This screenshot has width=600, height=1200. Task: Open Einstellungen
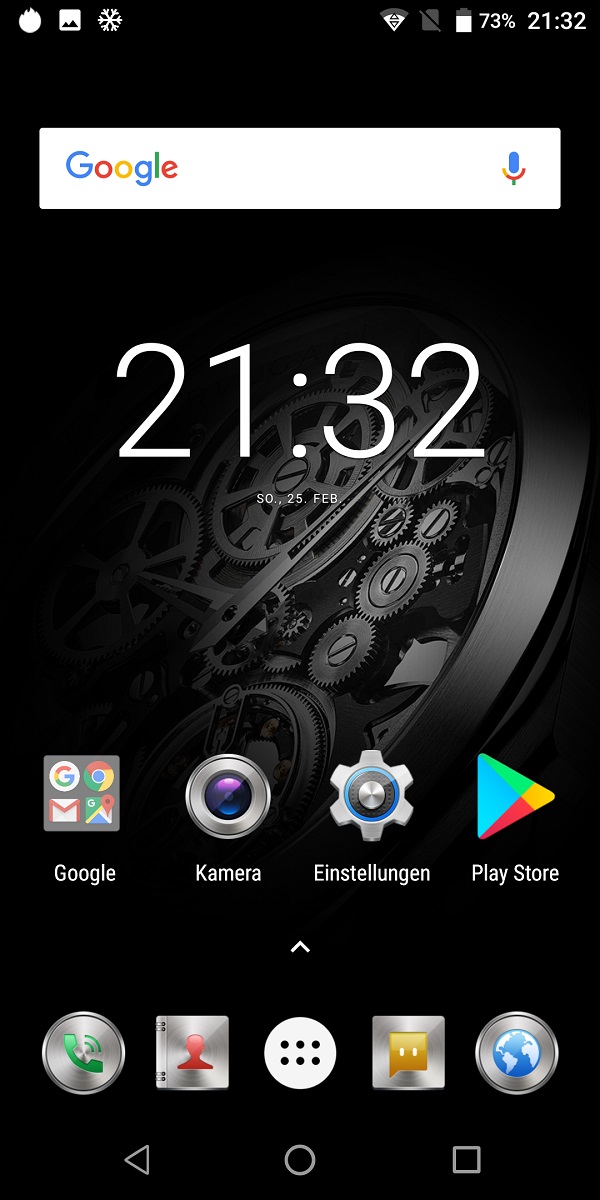pos(372,796)
